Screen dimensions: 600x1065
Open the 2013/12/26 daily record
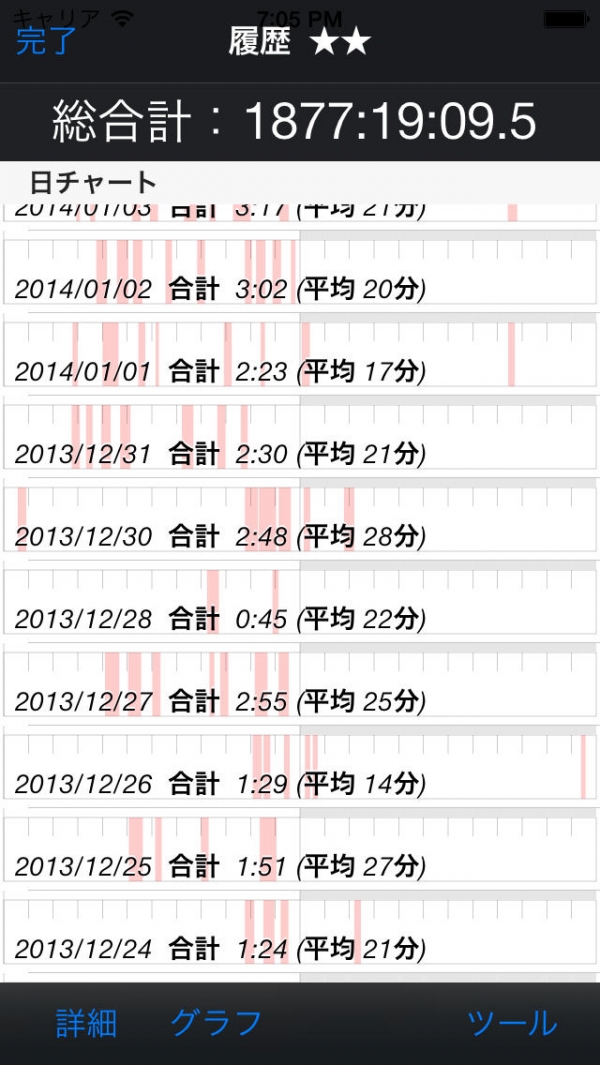[x=300, y=766]
